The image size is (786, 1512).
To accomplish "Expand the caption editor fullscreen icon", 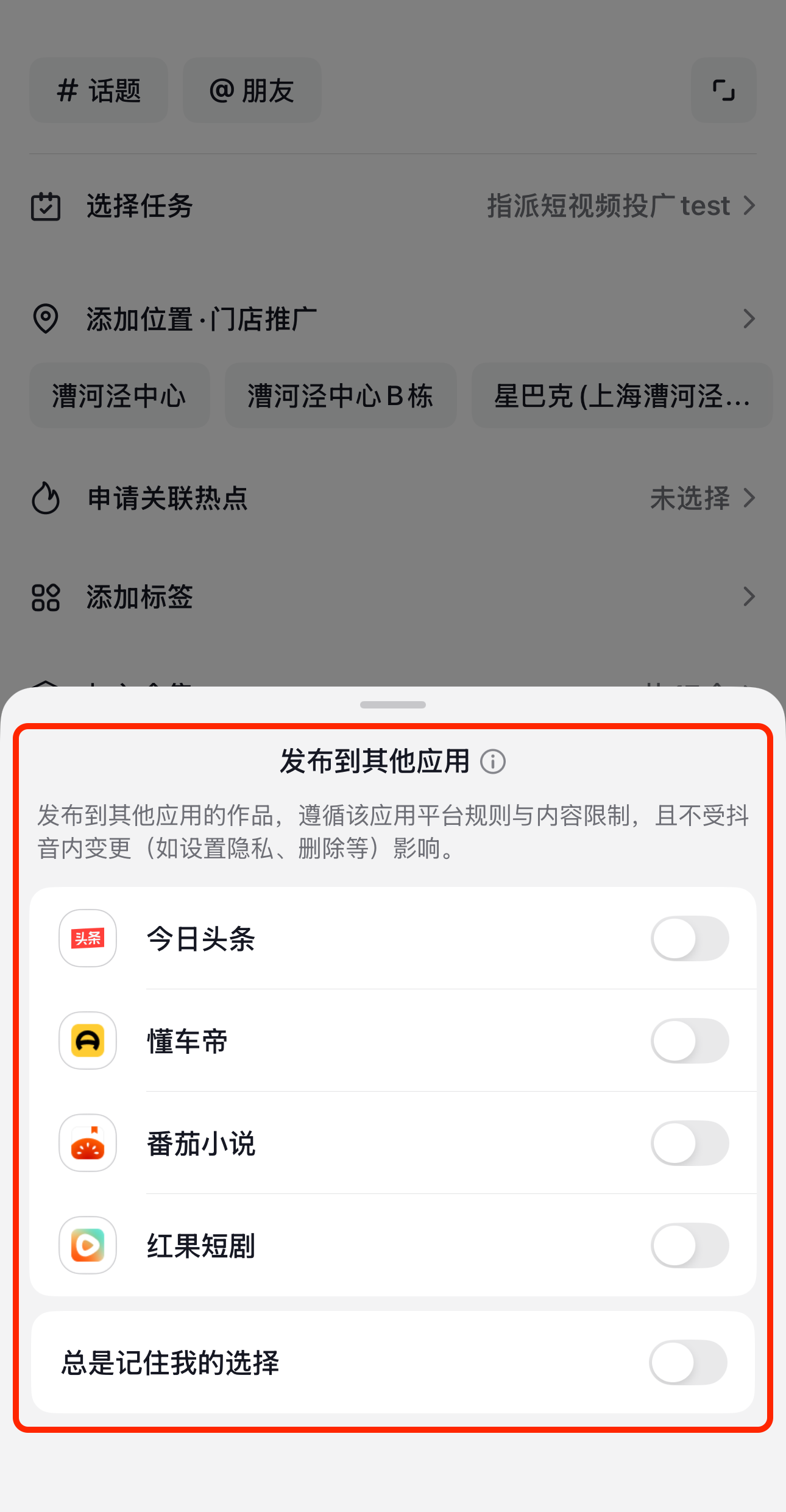I will click(723, 91).
